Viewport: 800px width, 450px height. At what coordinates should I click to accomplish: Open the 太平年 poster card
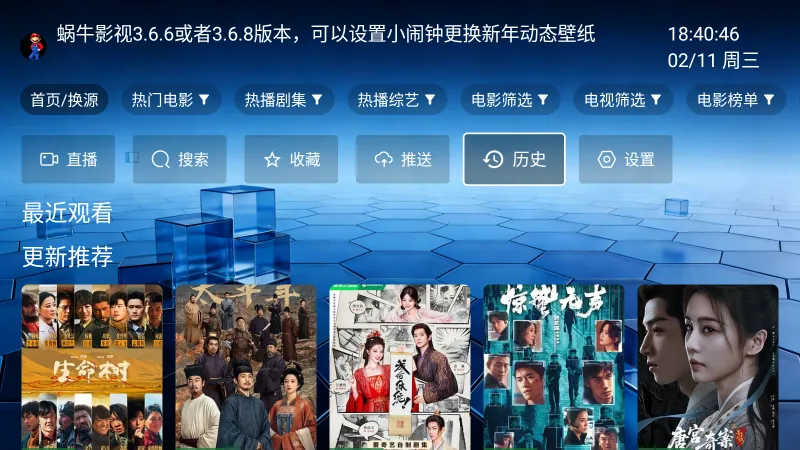coord(246,367)
